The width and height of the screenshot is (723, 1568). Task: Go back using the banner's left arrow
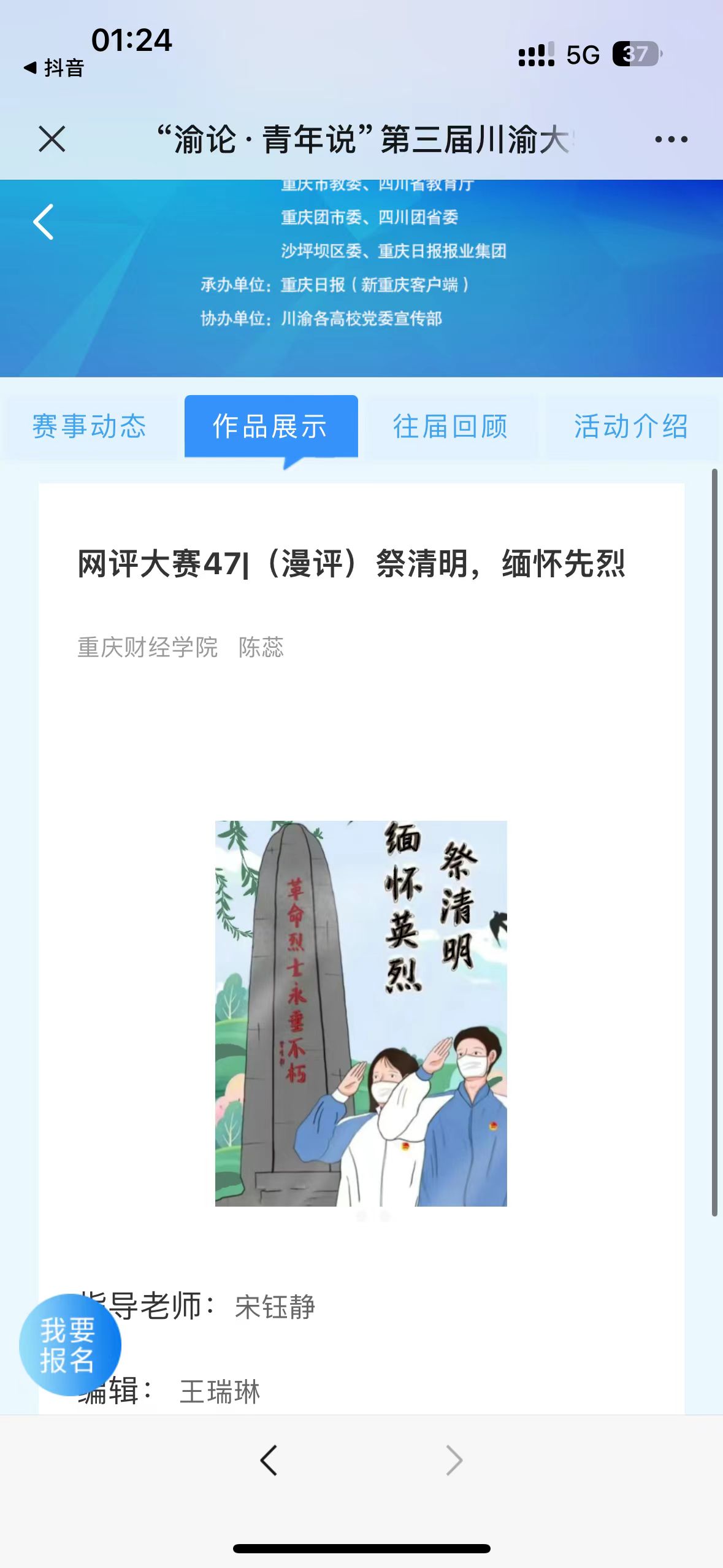44,221
